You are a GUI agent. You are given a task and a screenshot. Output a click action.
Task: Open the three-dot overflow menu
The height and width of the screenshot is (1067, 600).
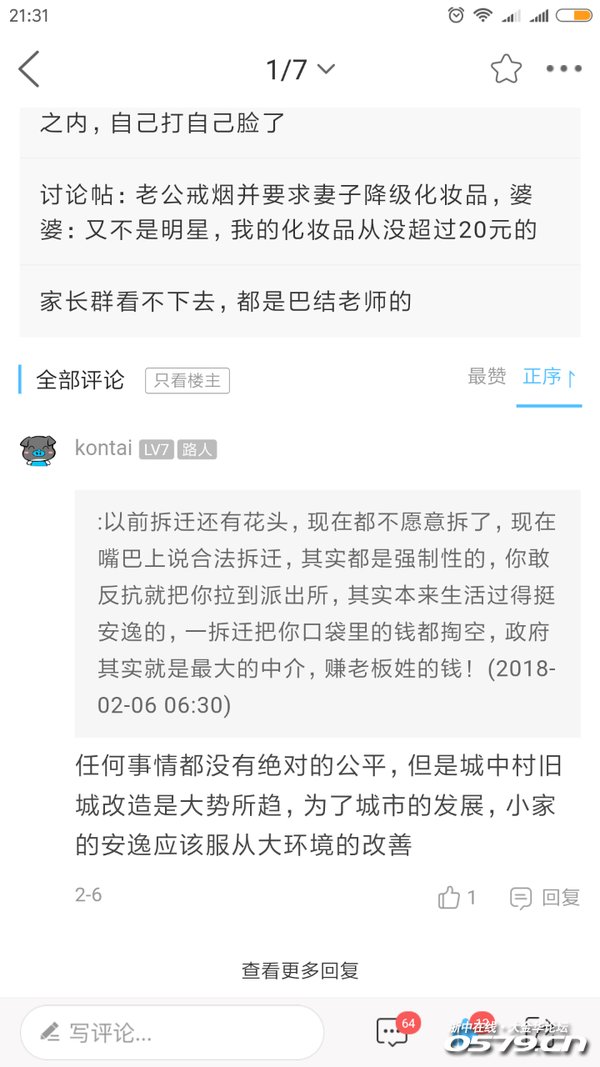click(x=563, y=70)
